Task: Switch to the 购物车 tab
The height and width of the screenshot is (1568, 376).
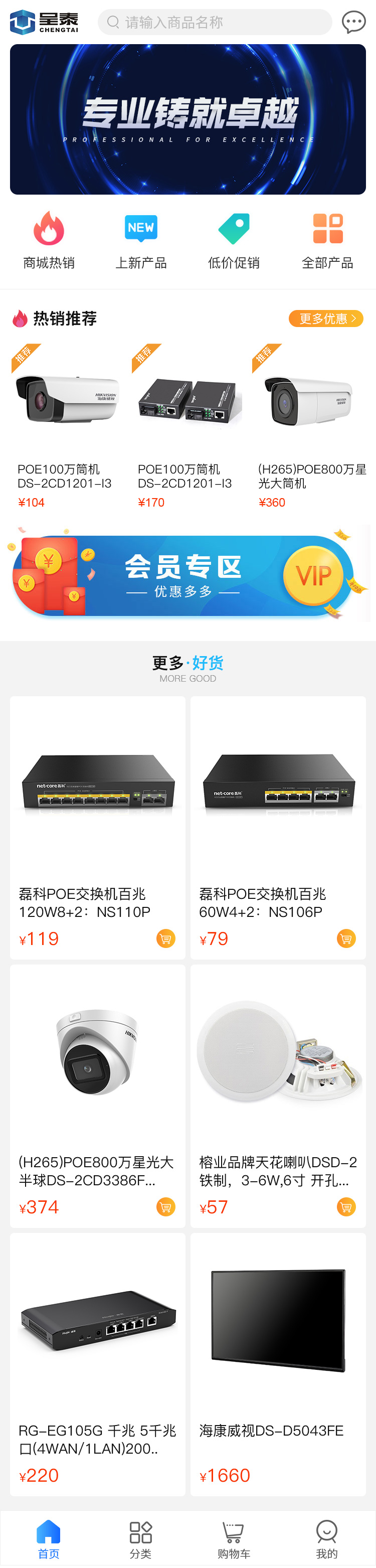Action: coord(234,1539)
